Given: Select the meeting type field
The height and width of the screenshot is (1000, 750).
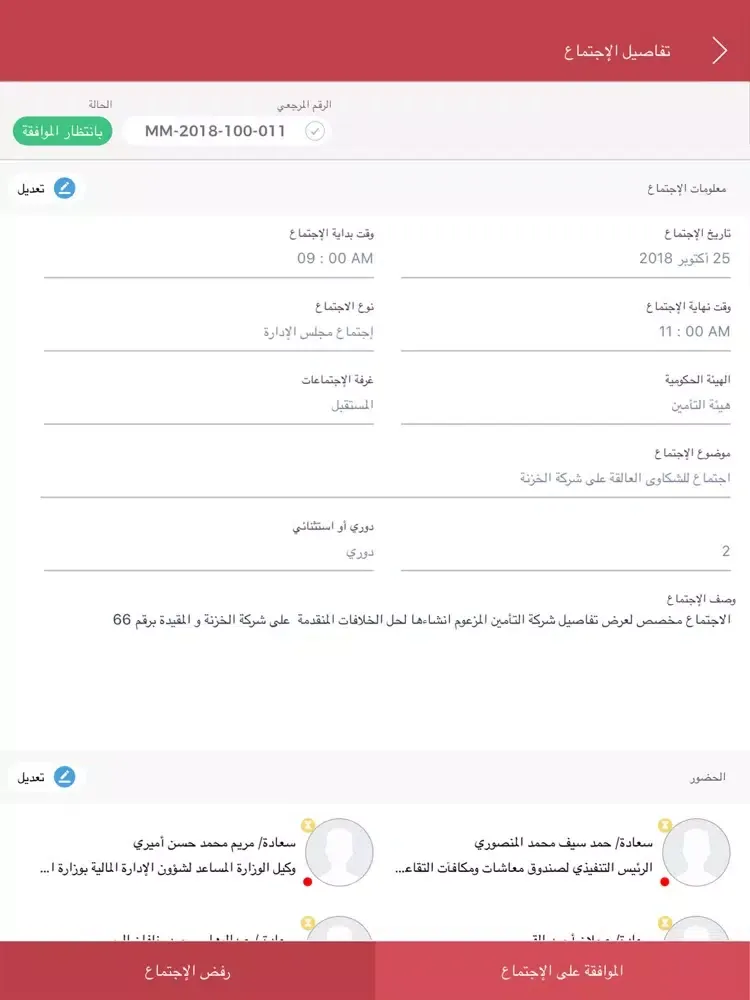Looking at the screenshot, I should click(208, 331).
